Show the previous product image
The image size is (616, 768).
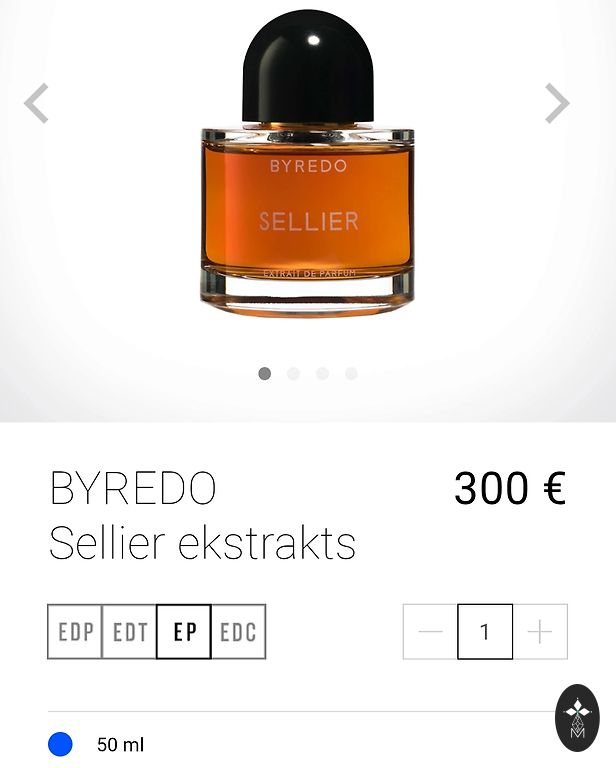coord(37,103)
